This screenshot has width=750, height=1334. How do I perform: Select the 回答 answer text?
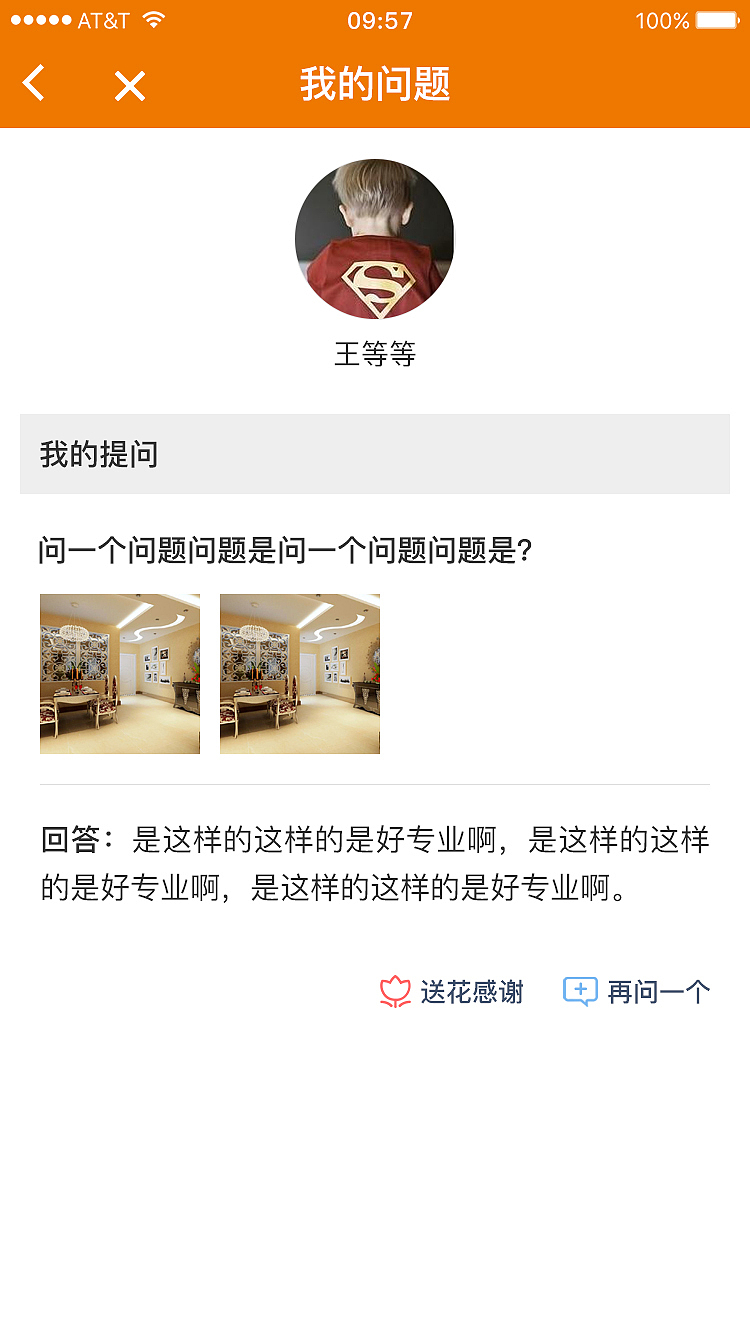pyautogui.click(x=374, y=866)
